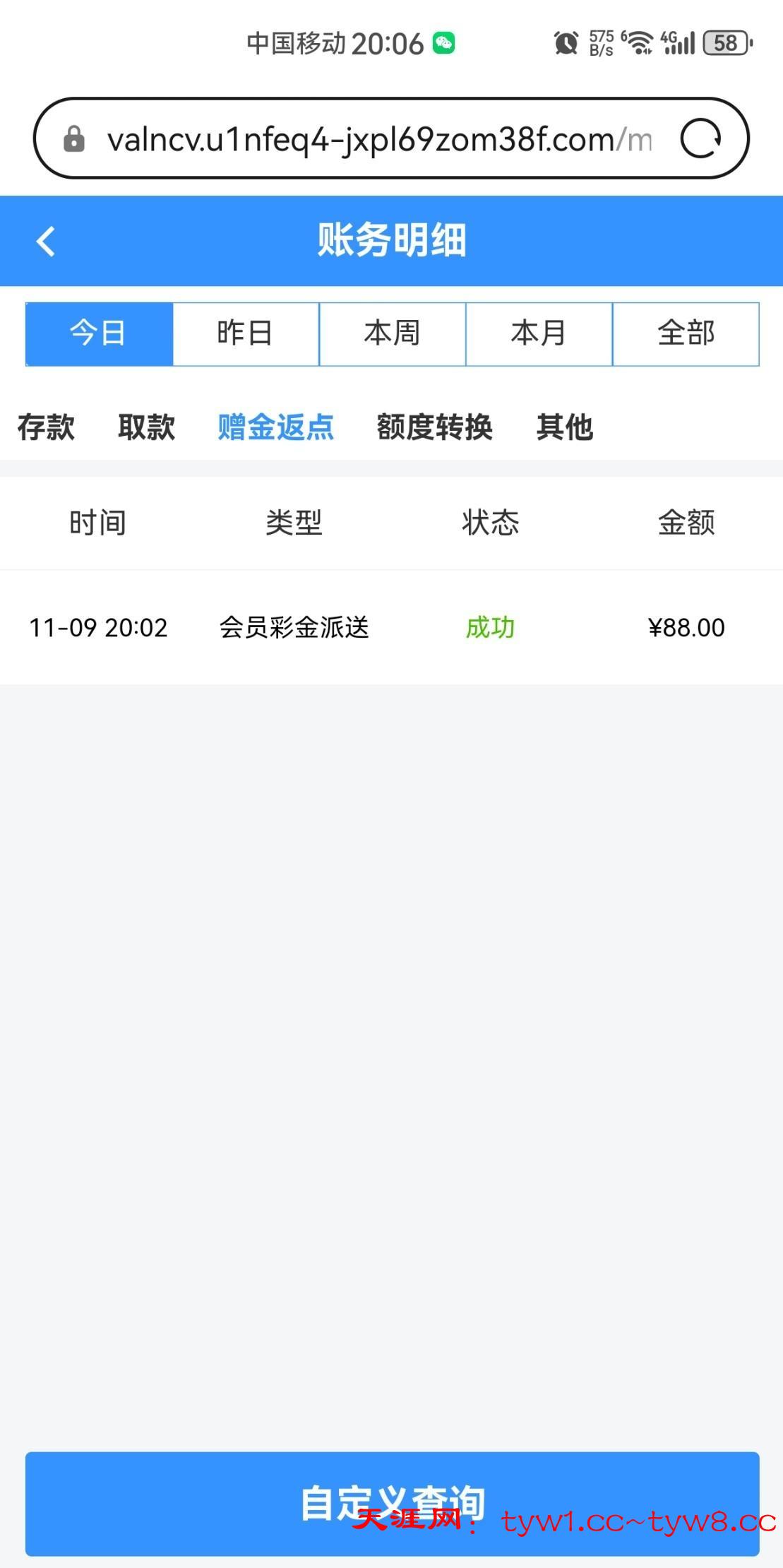783x1568 pixels.
Task: Open the 取款 category tab
Action: click(x=146, y=427)
